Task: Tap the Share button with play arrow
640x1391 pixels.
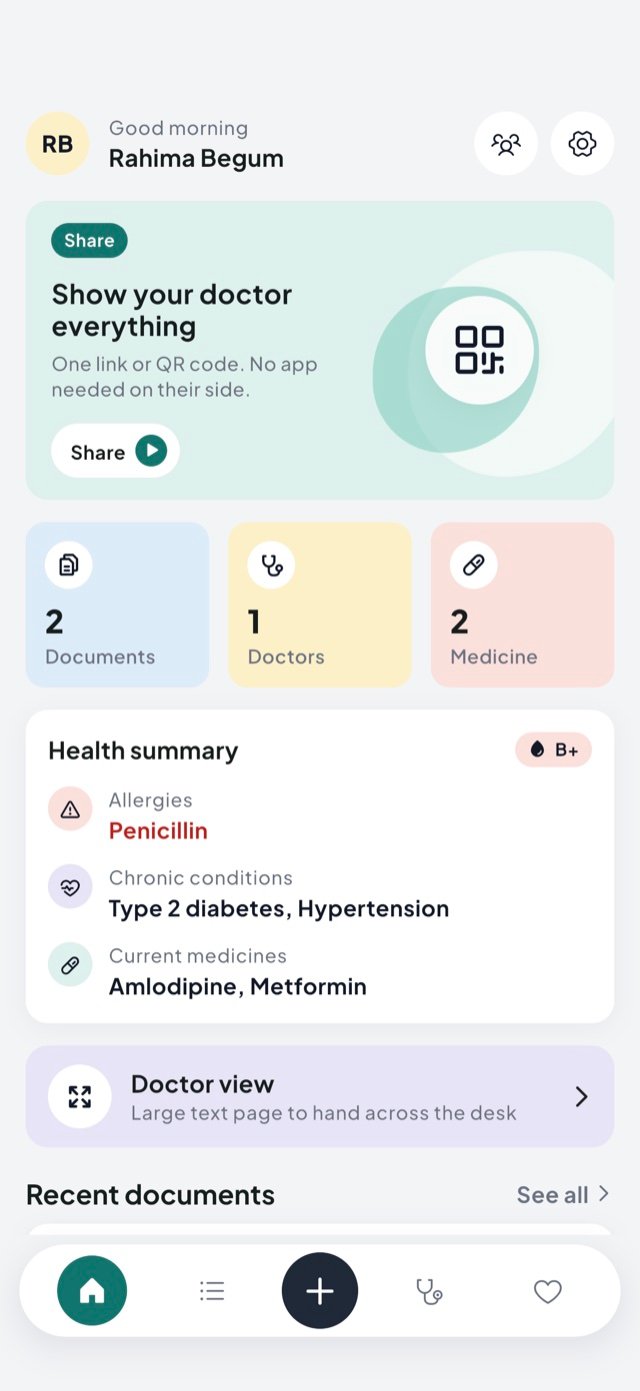Action: [x=116, y=451]
